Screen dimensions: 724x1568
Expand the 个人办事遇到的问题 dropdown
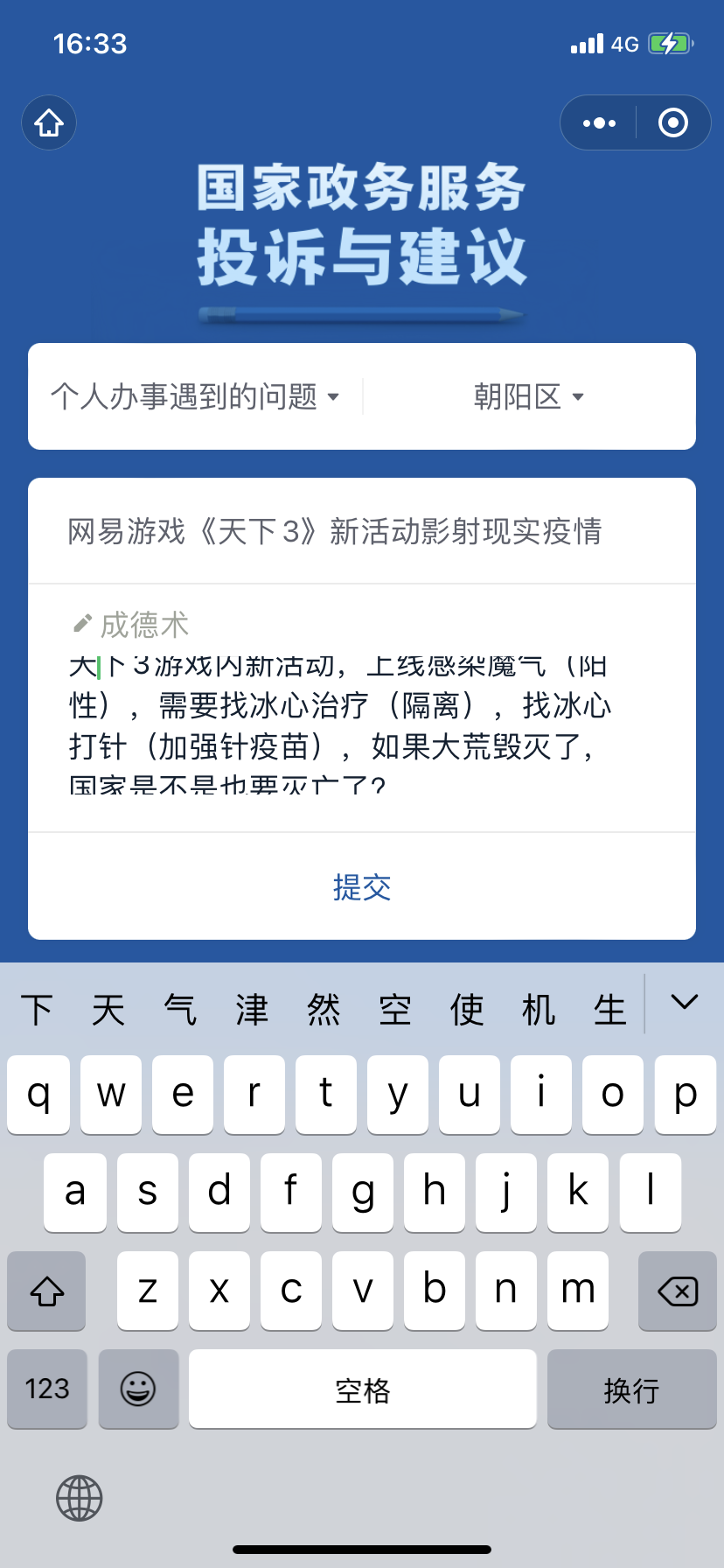coord(195,396)
